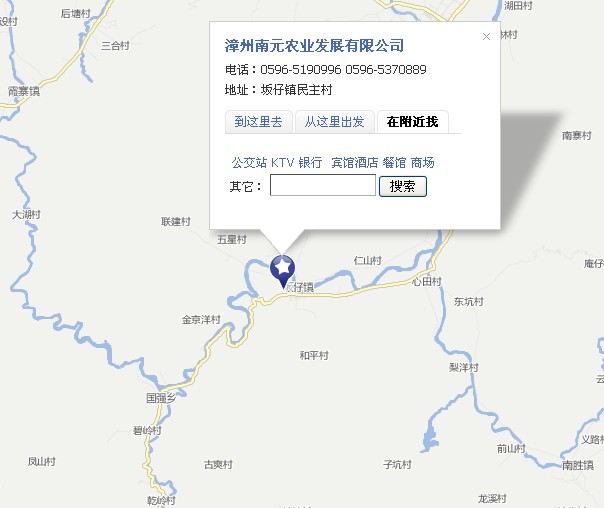Search nearby for 银行
This screenshot has height=508, width=604.
click(310, 162)
